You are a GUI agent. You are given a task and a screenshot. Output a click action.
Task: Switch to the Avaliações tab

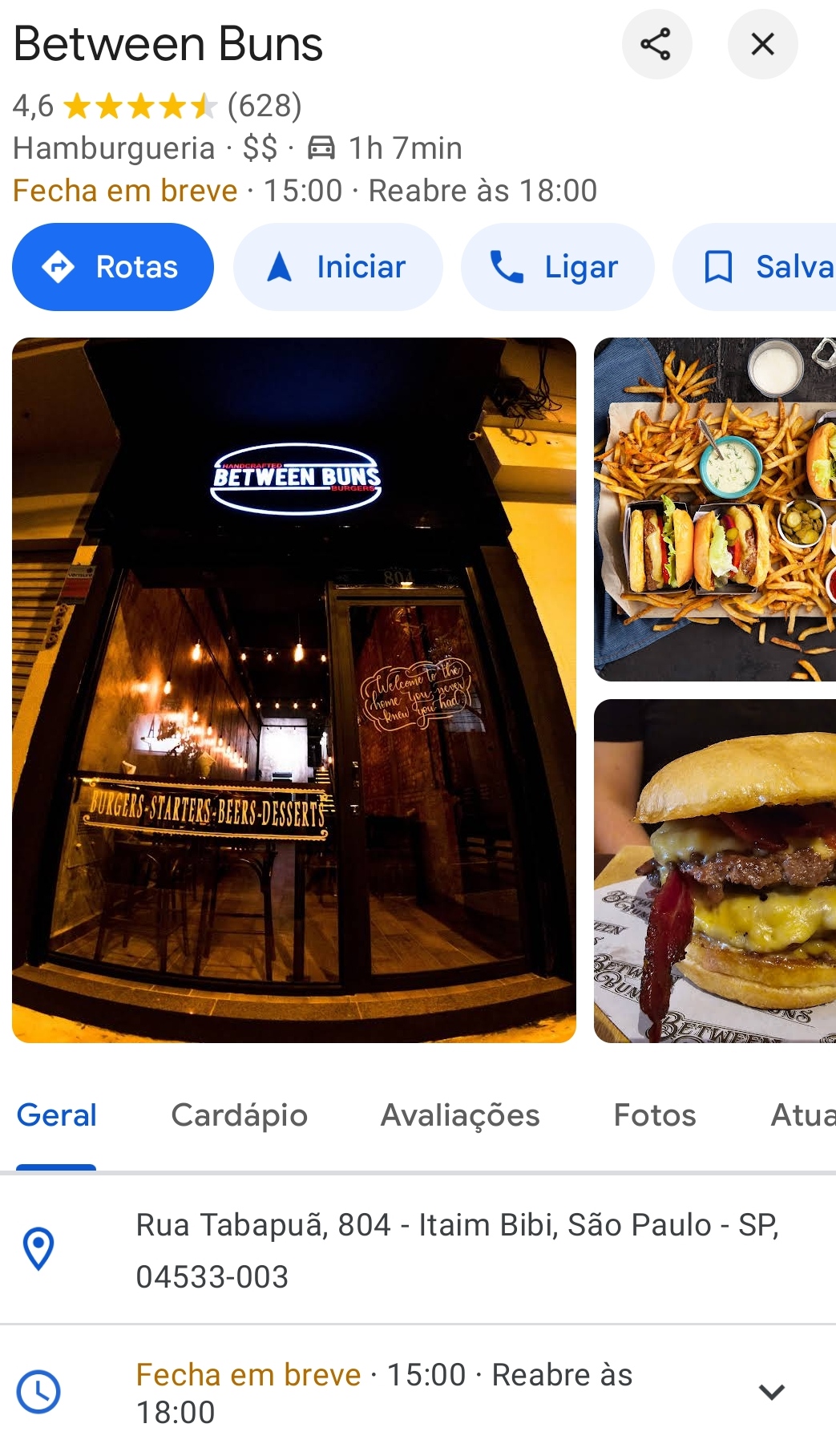tap(460, 1115)
